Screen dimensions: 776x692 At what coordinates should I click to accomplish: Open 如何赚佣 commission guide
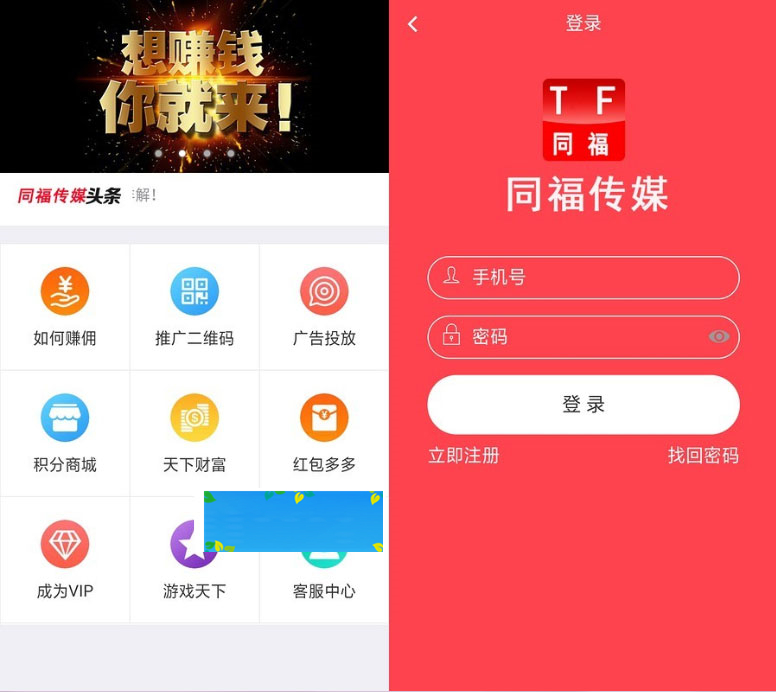(x=65, y=307)
